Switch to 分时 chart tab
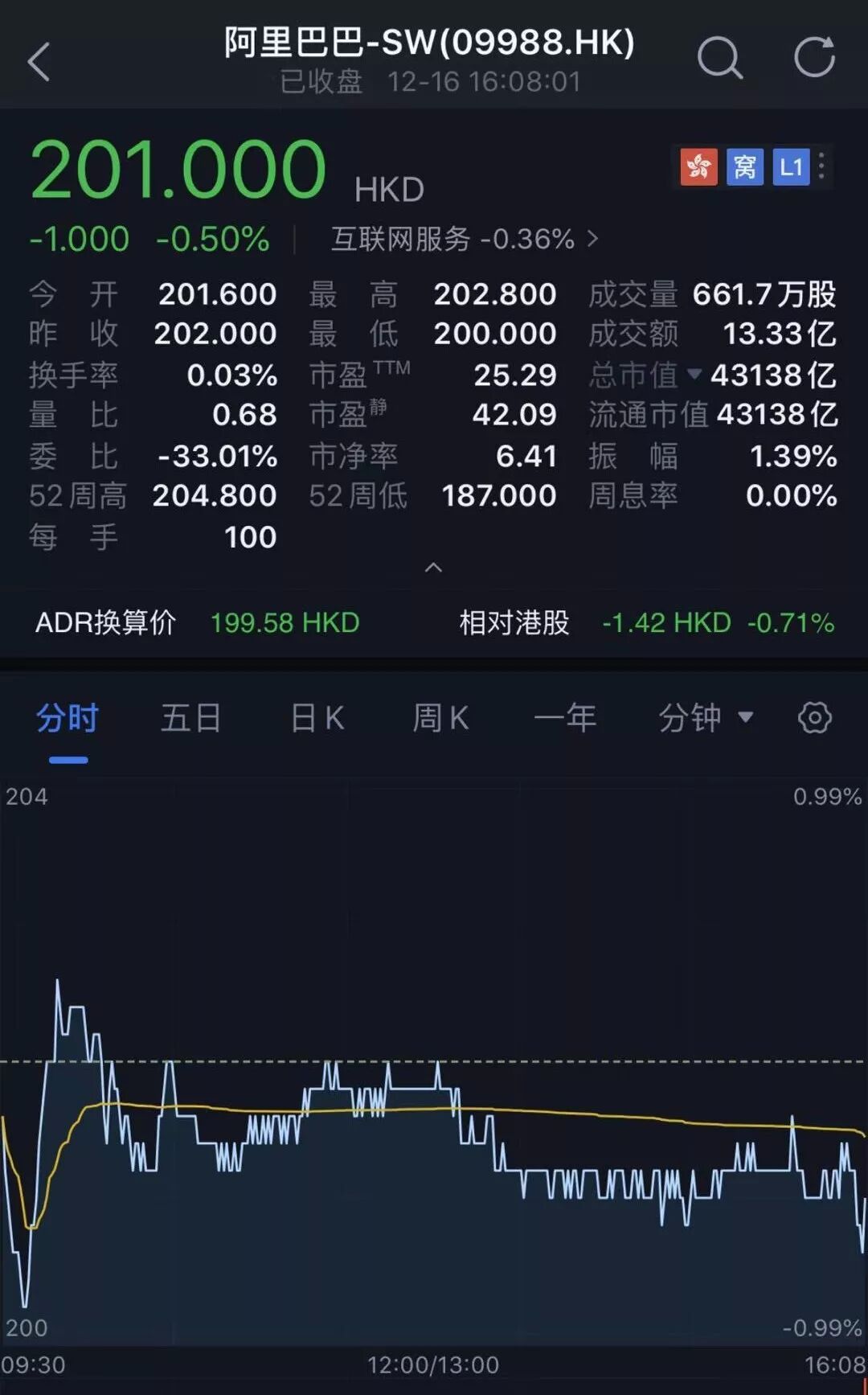The image size is (868, 1395). [68, 718]
